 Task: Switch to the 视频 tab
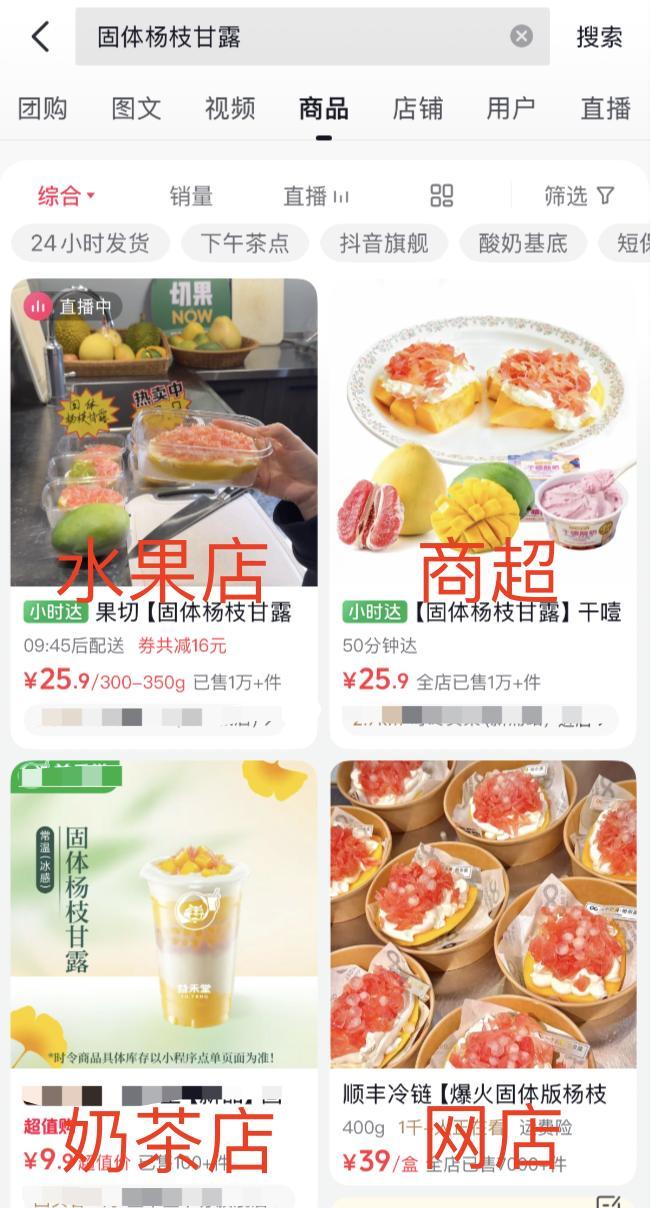coord(230,108)
